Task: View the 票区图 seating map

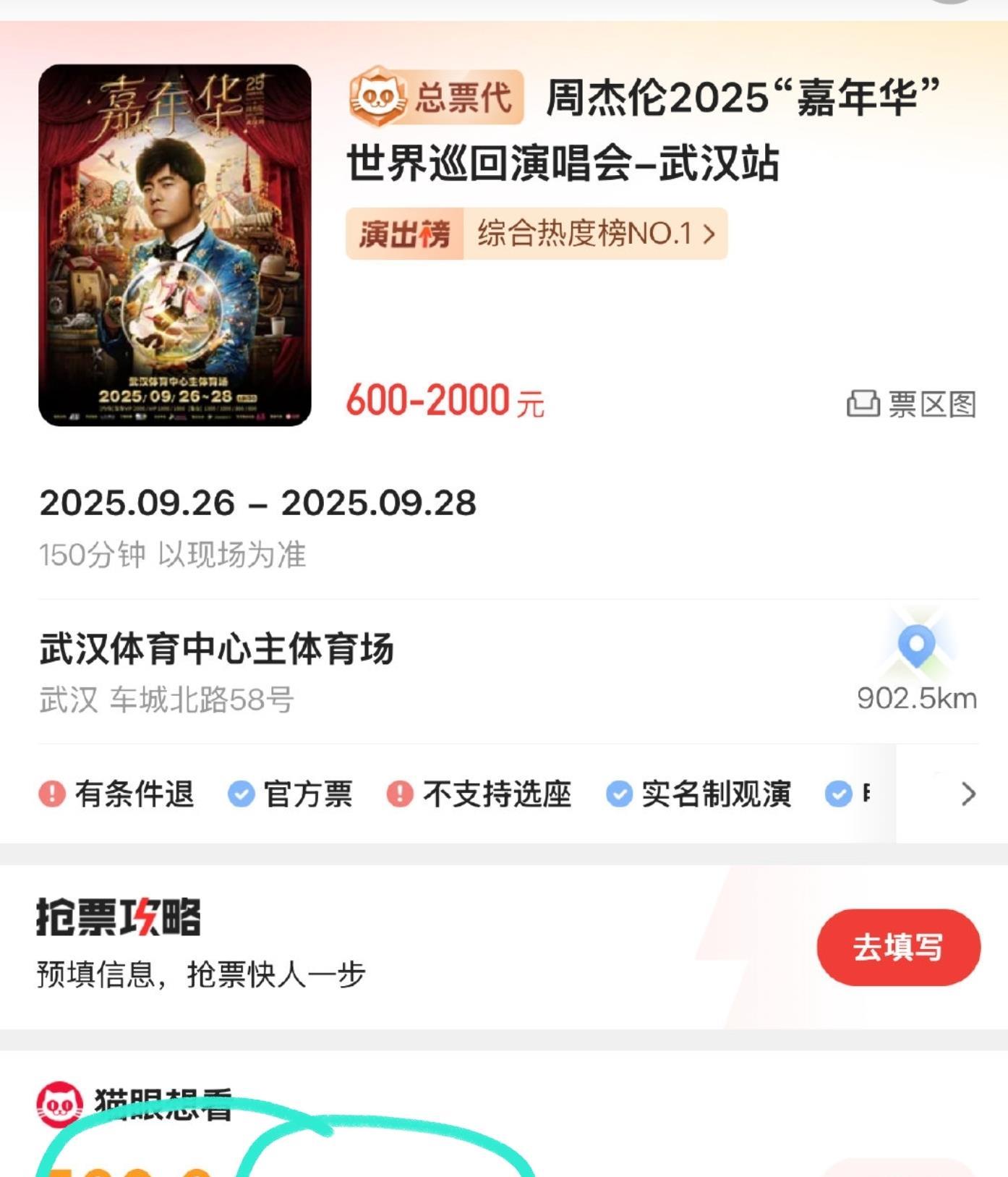Action: coord(912,404)
